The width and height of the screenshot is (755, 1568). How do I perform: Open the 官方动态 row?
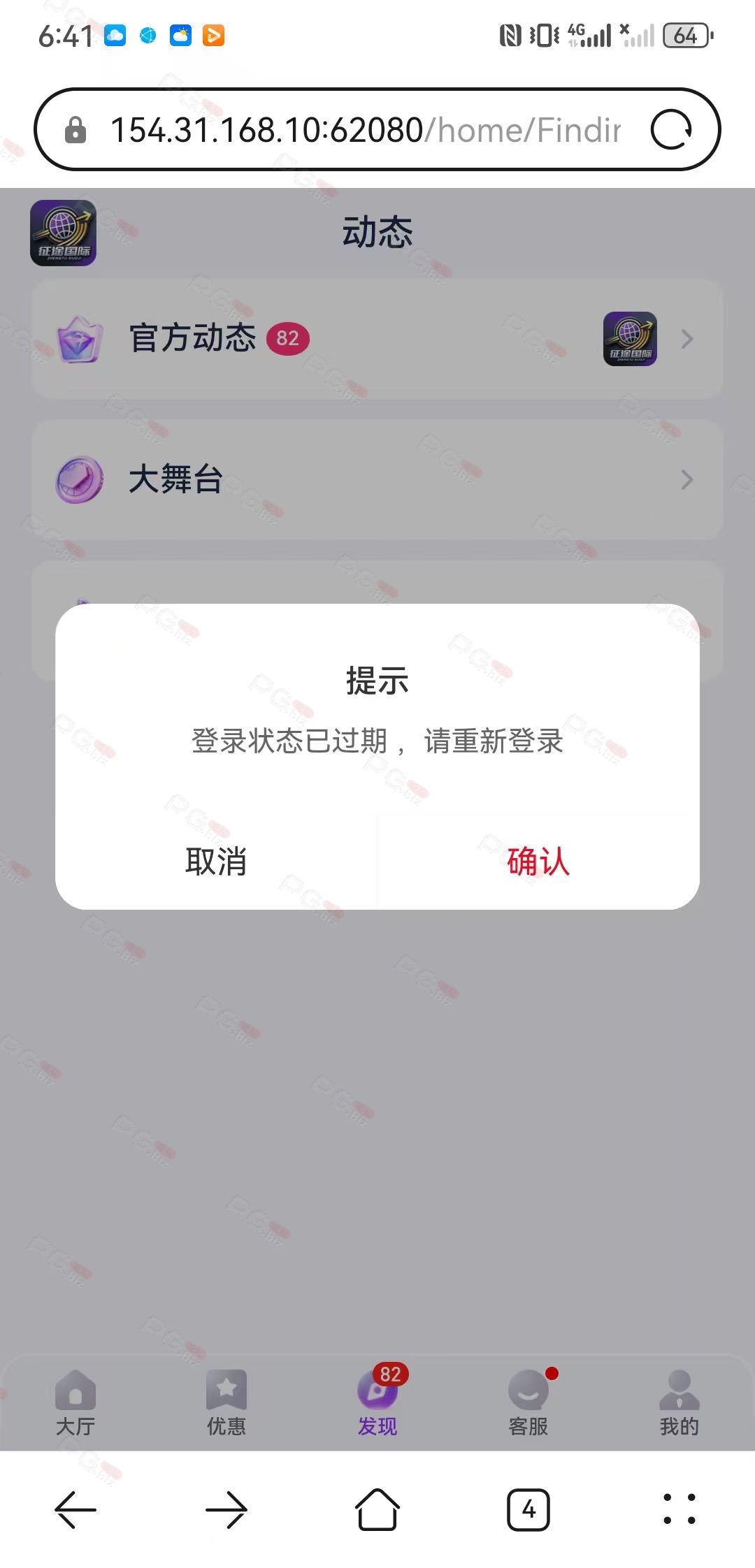pos(377,339)
